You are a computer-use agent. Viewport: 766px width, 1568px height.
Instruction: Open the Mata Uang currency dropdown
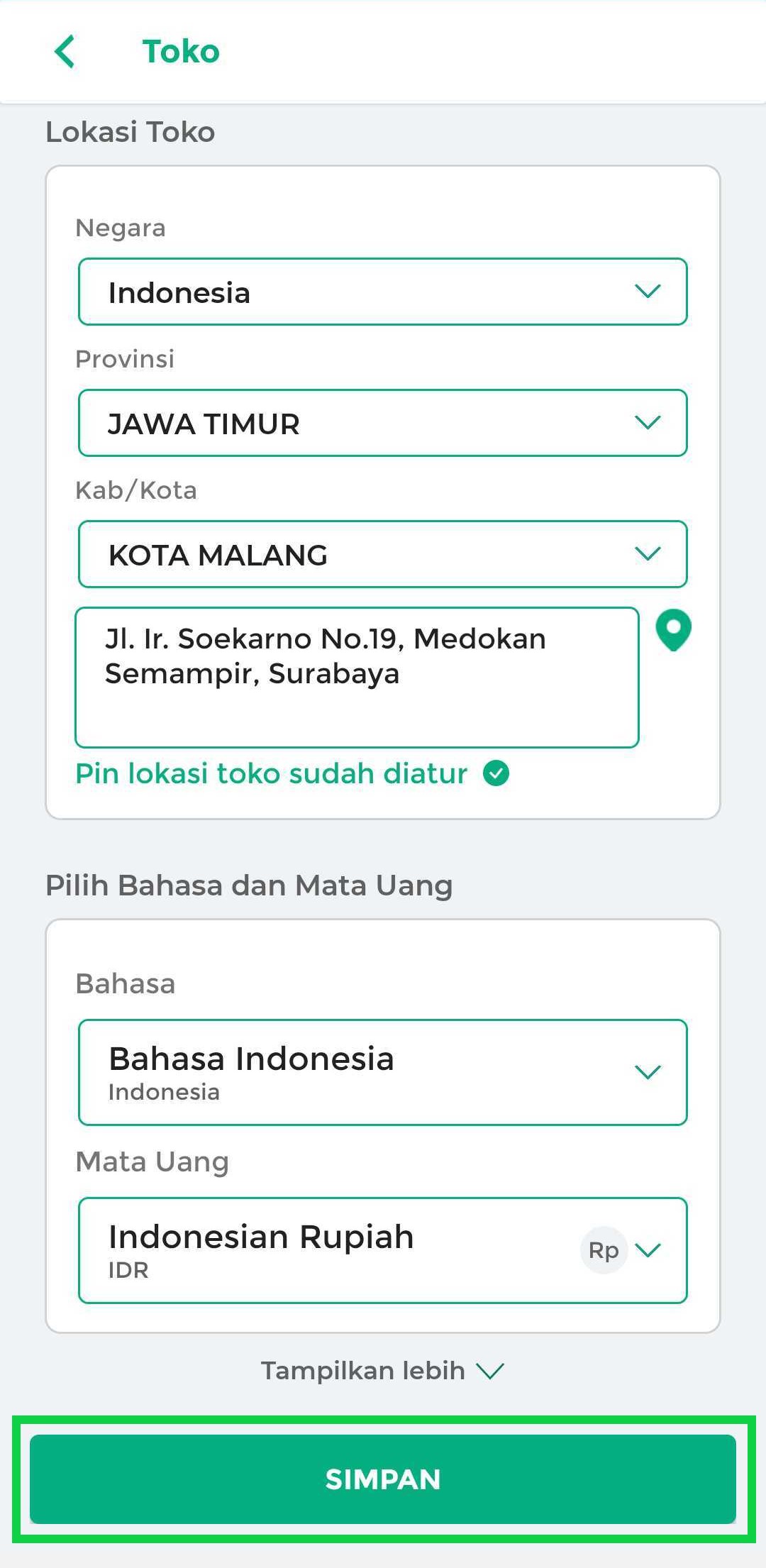tap(383, 1251)
